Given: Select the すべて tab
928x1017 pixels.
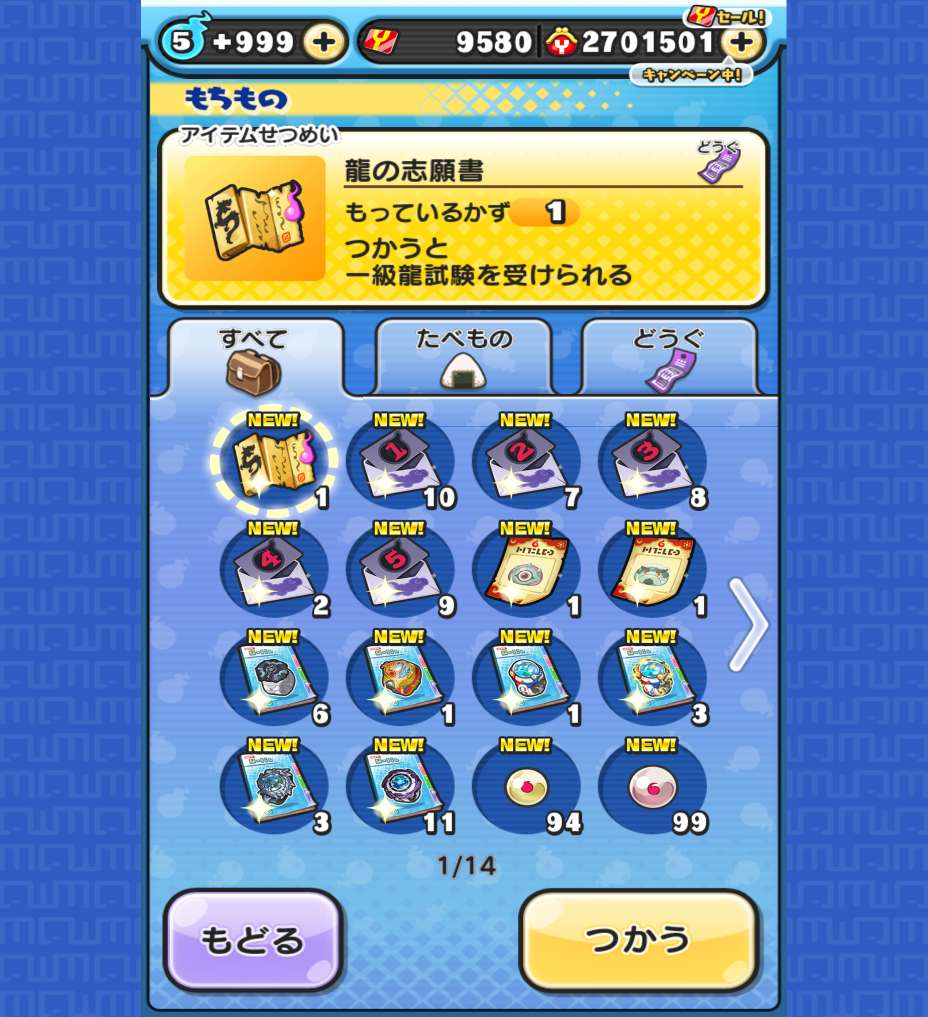Looking at the screenshot, I should coord(254,357).
